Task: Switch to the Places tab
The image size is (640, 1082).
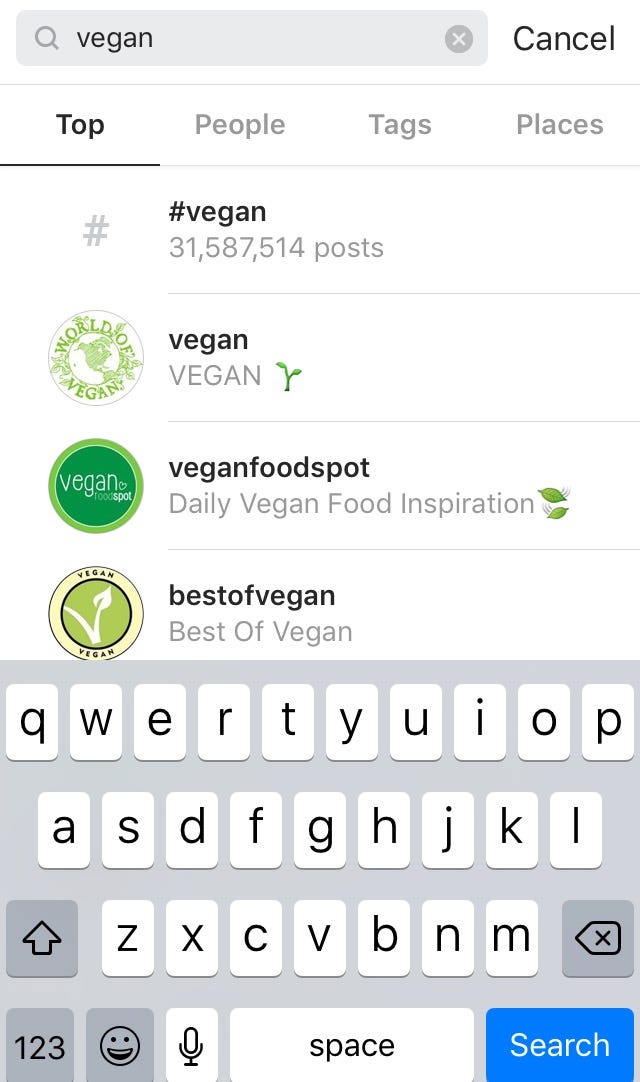Action: tap(559, 125)
